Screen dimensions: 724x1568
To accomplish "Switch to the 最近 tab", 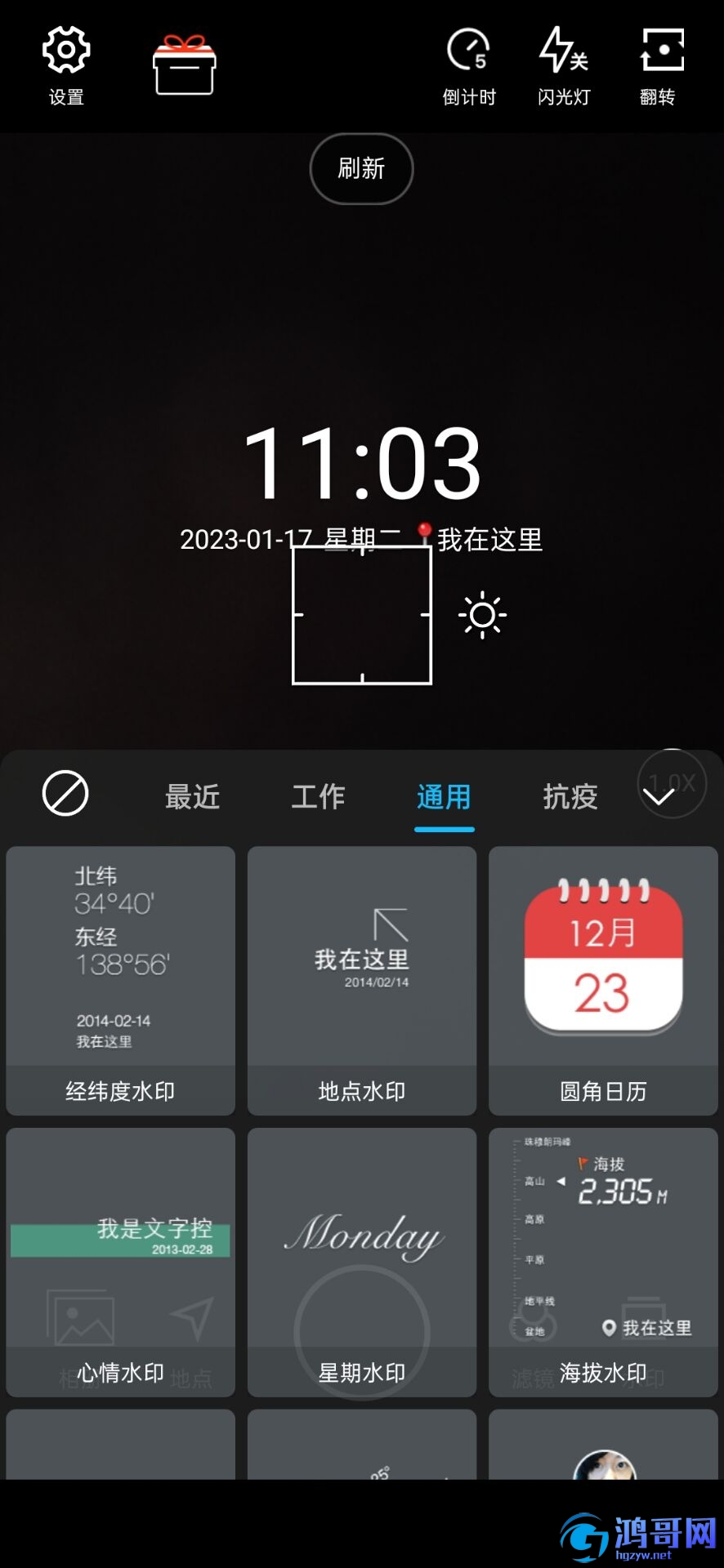I will (193, 796).
